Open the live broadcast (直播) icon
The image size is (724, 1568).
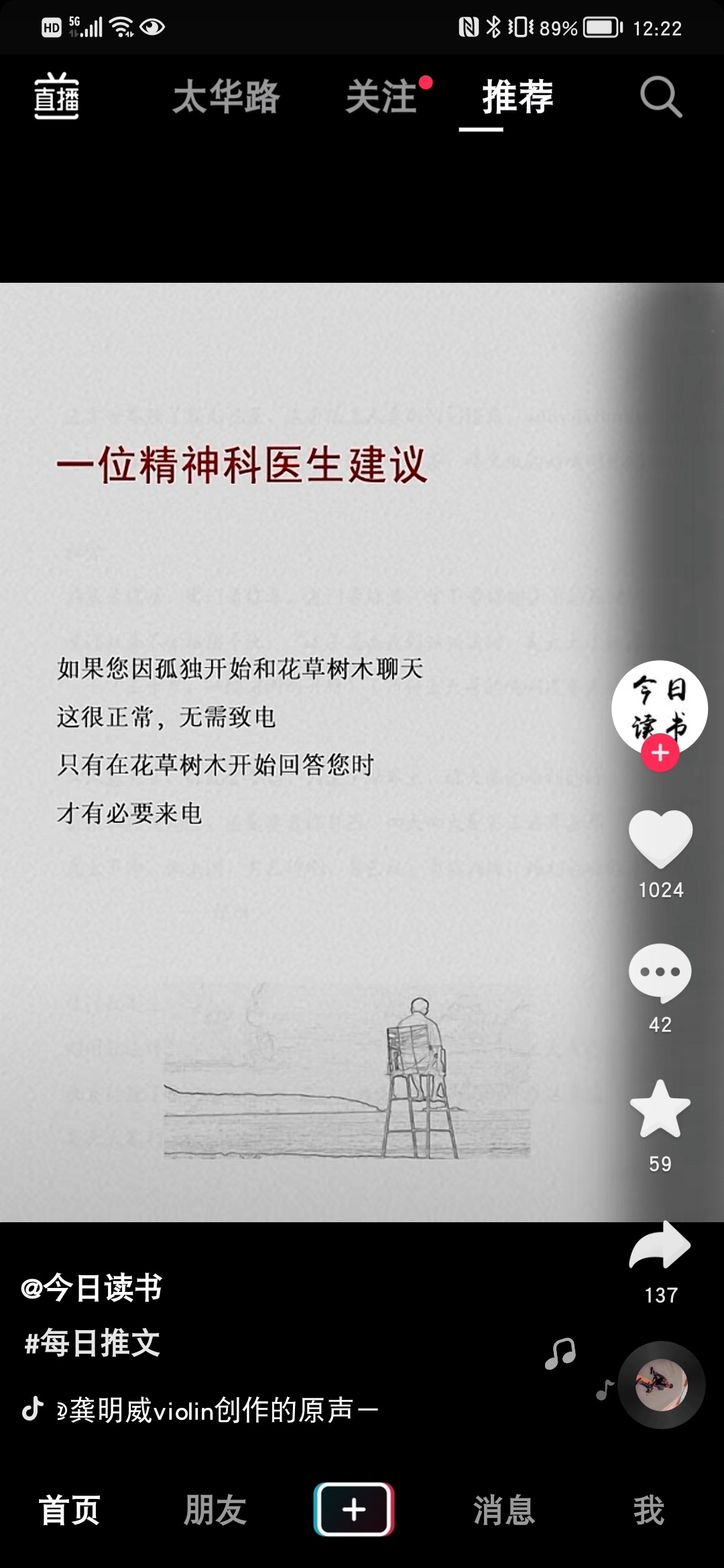57,96
